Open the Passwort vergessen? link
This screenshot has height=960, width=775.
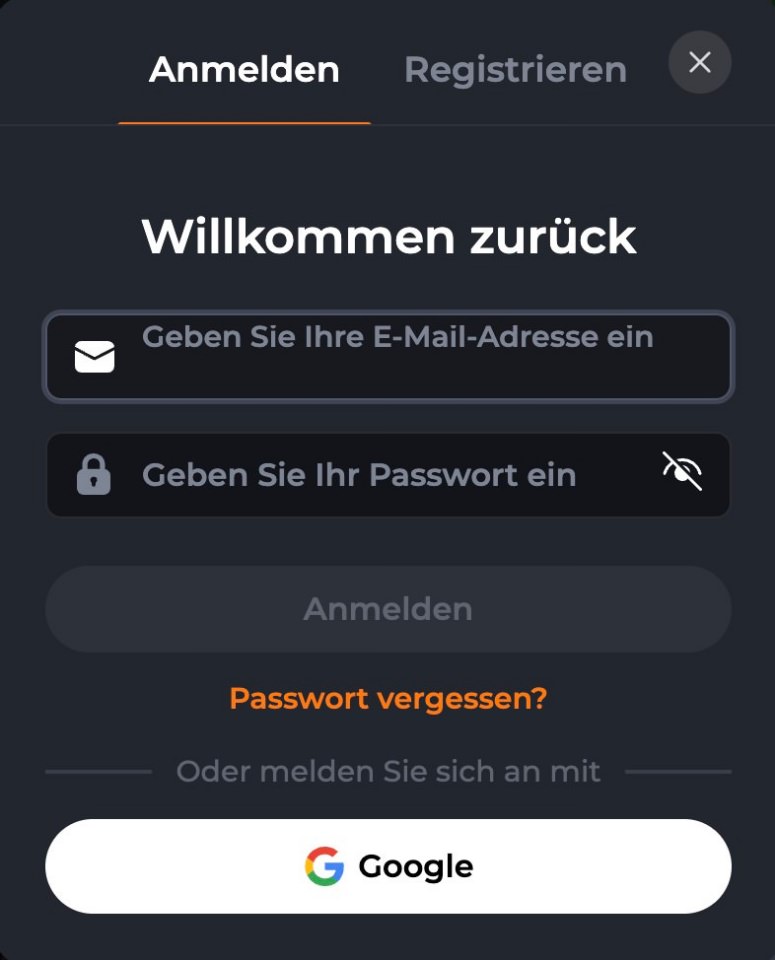pyautogui.click(x=388, y=698)
